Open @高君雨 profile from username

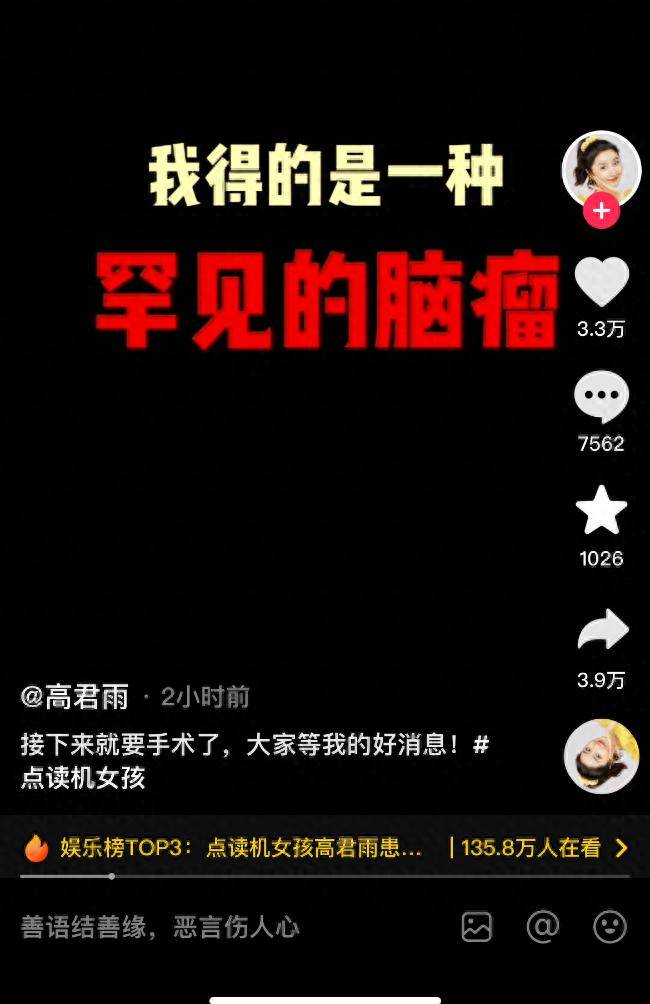[x=76, y=697]
